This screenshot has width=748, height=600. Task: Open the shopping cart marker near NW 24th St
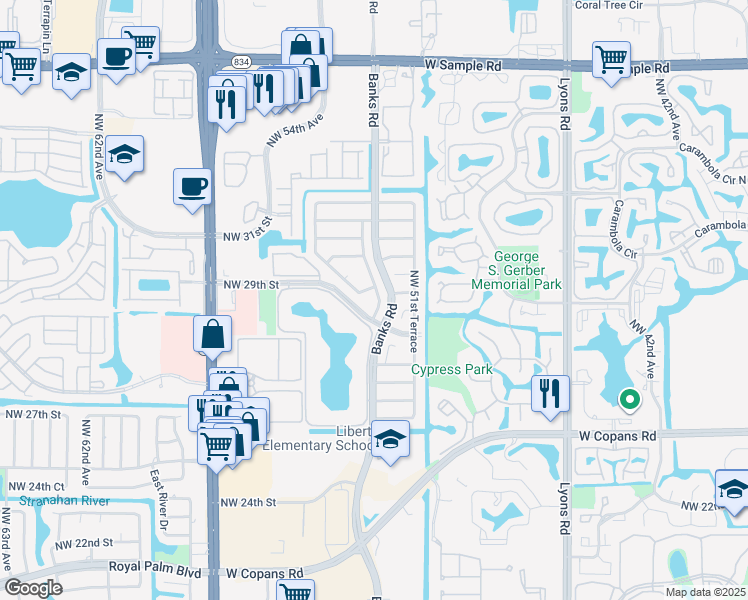[217, 446]
